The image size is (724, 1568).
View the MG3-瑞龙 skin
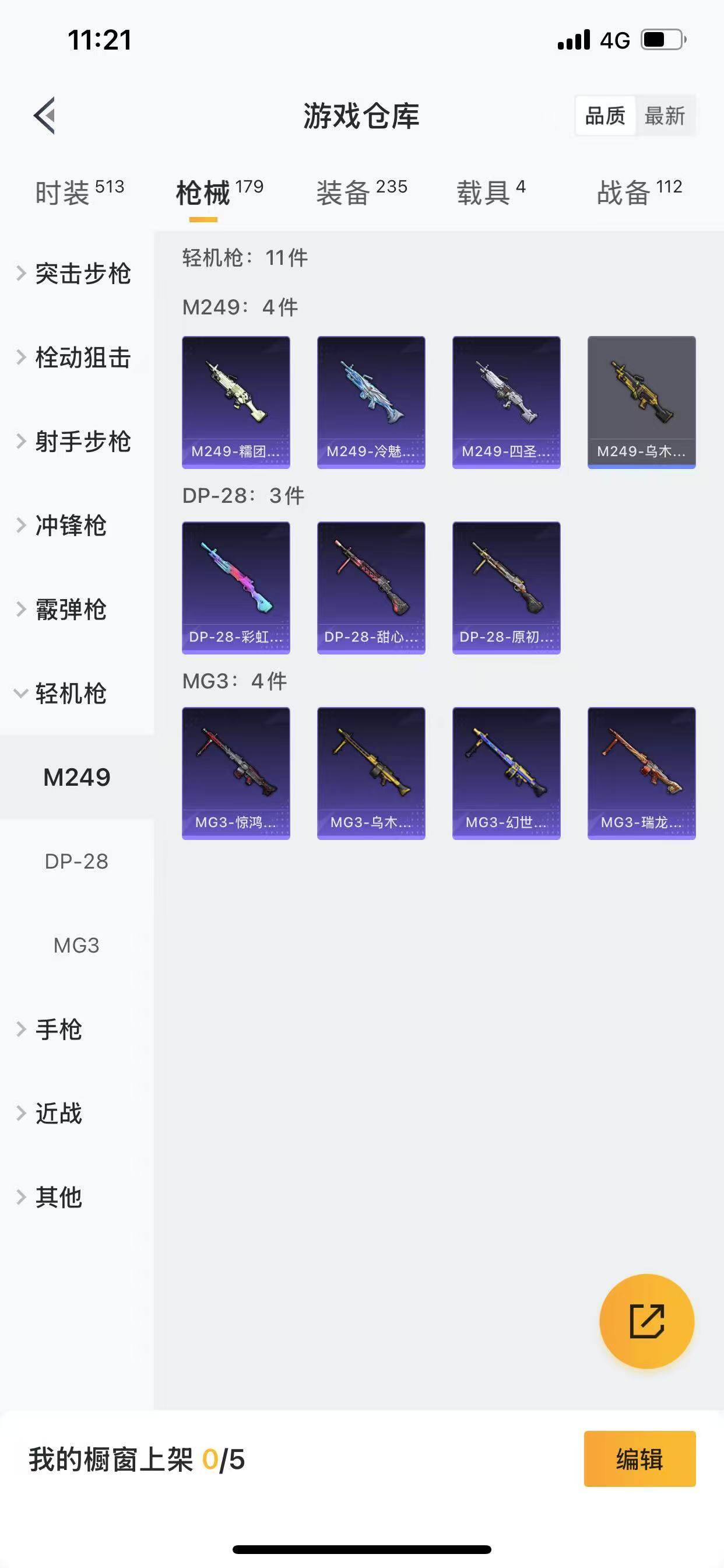pyautogui.click(x=641, y=773)
